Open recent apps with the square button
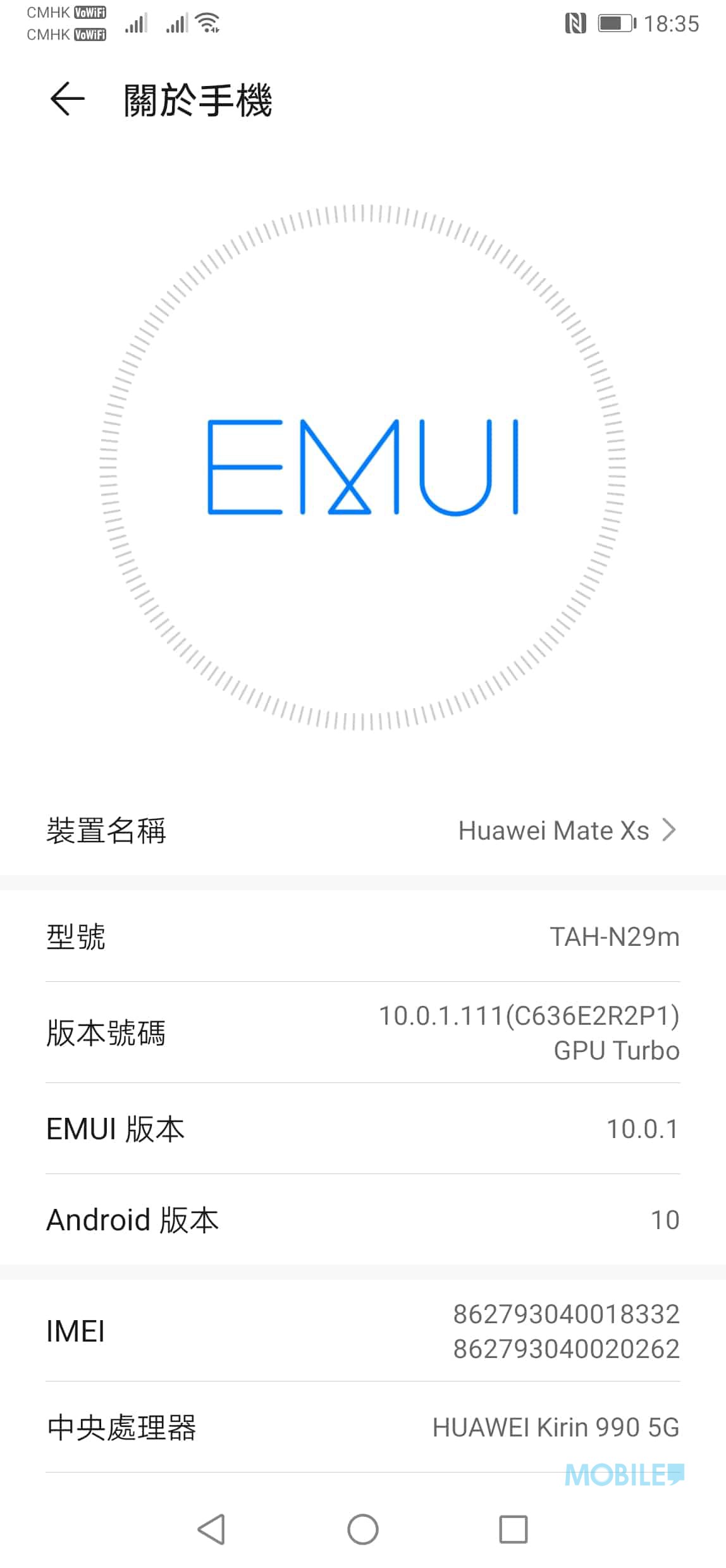 point(513,1529)
